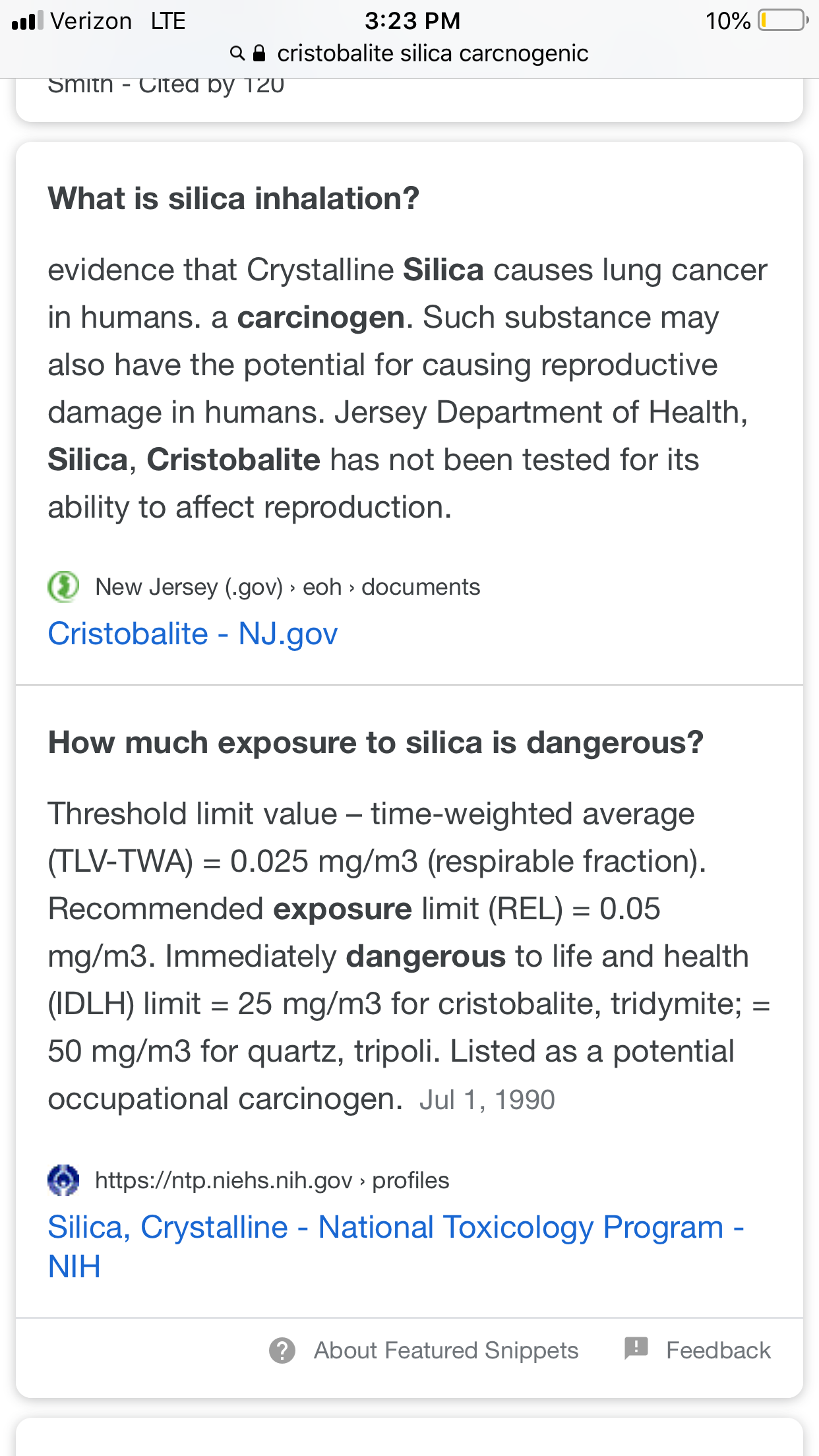Tap the address bar showing cristobalite search

click(409, 53)
